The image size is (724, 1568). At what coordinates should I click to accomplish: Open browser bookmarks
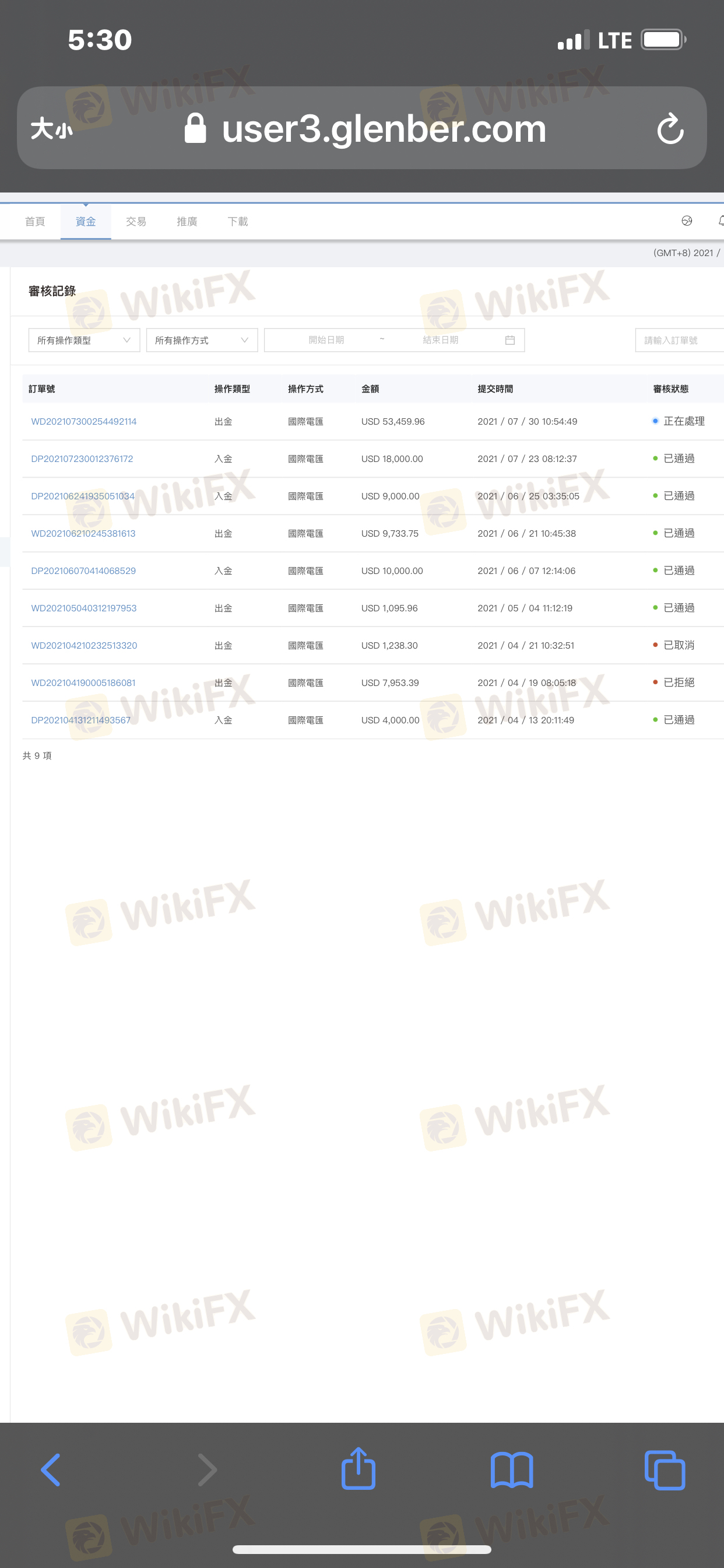tap(512, 1470)
